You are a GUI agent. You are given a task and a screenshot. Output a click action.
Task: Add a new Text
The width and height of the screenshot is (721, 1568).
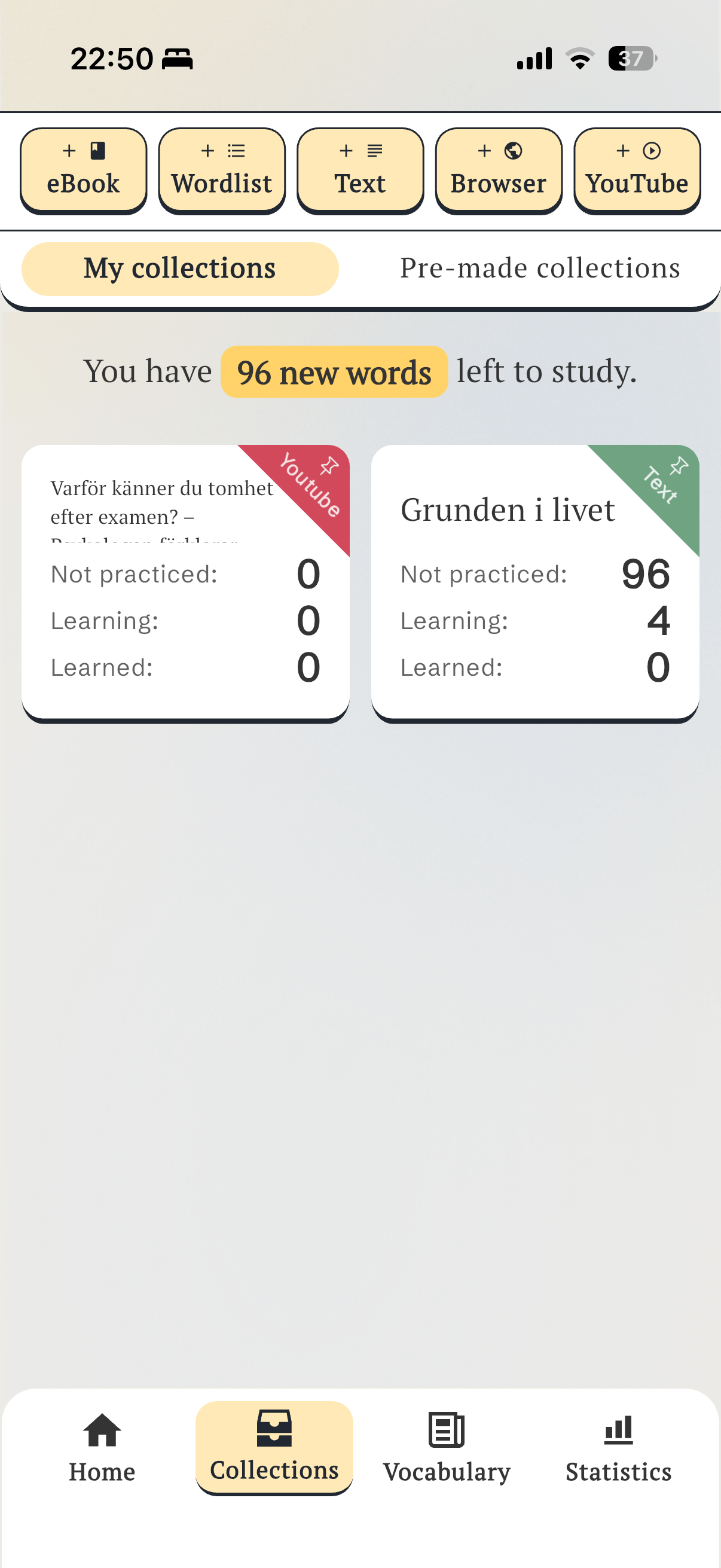pos(360,170)
